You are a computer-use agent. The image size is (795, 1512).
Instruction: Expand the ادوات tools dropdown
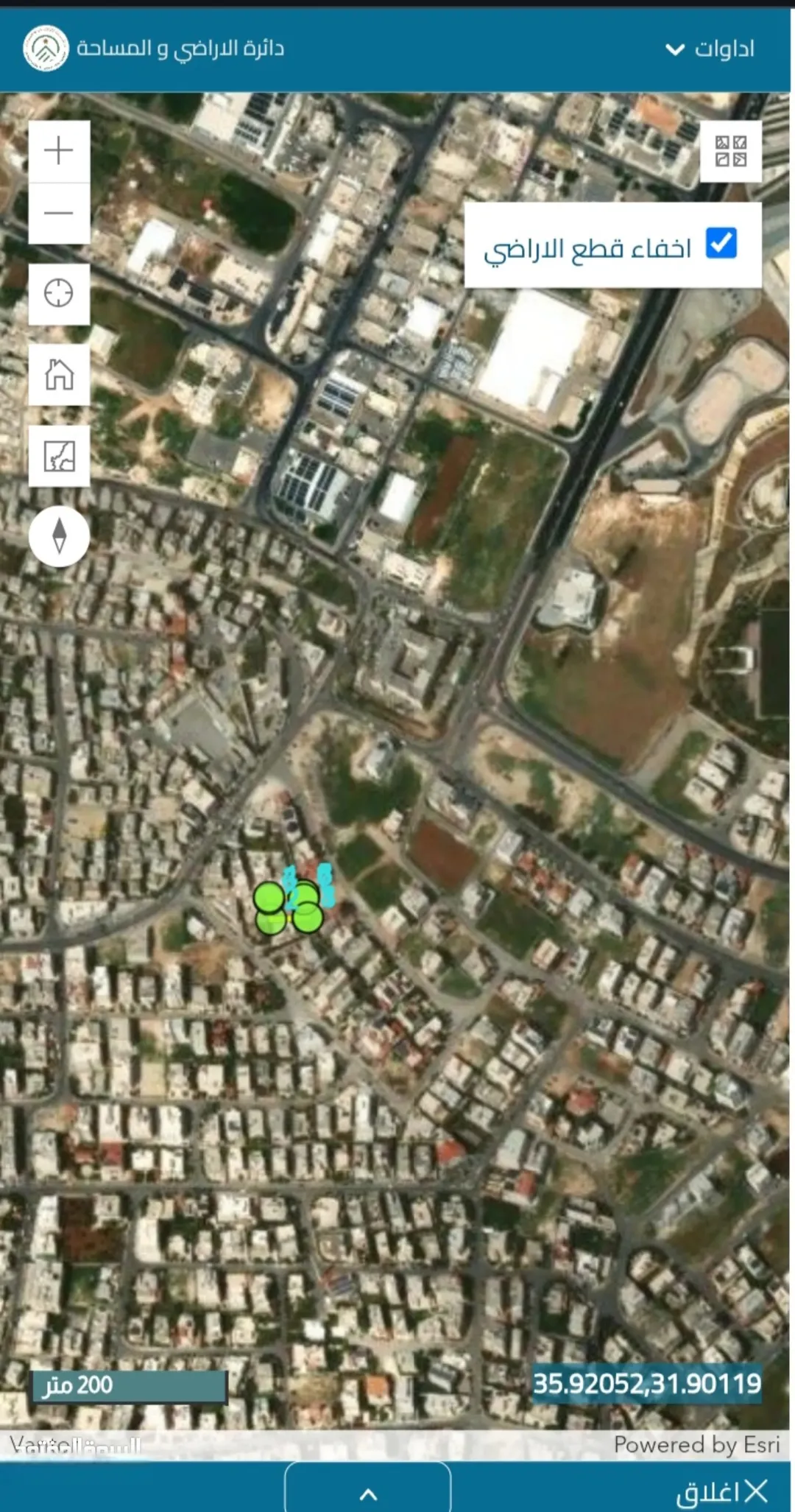710,49
